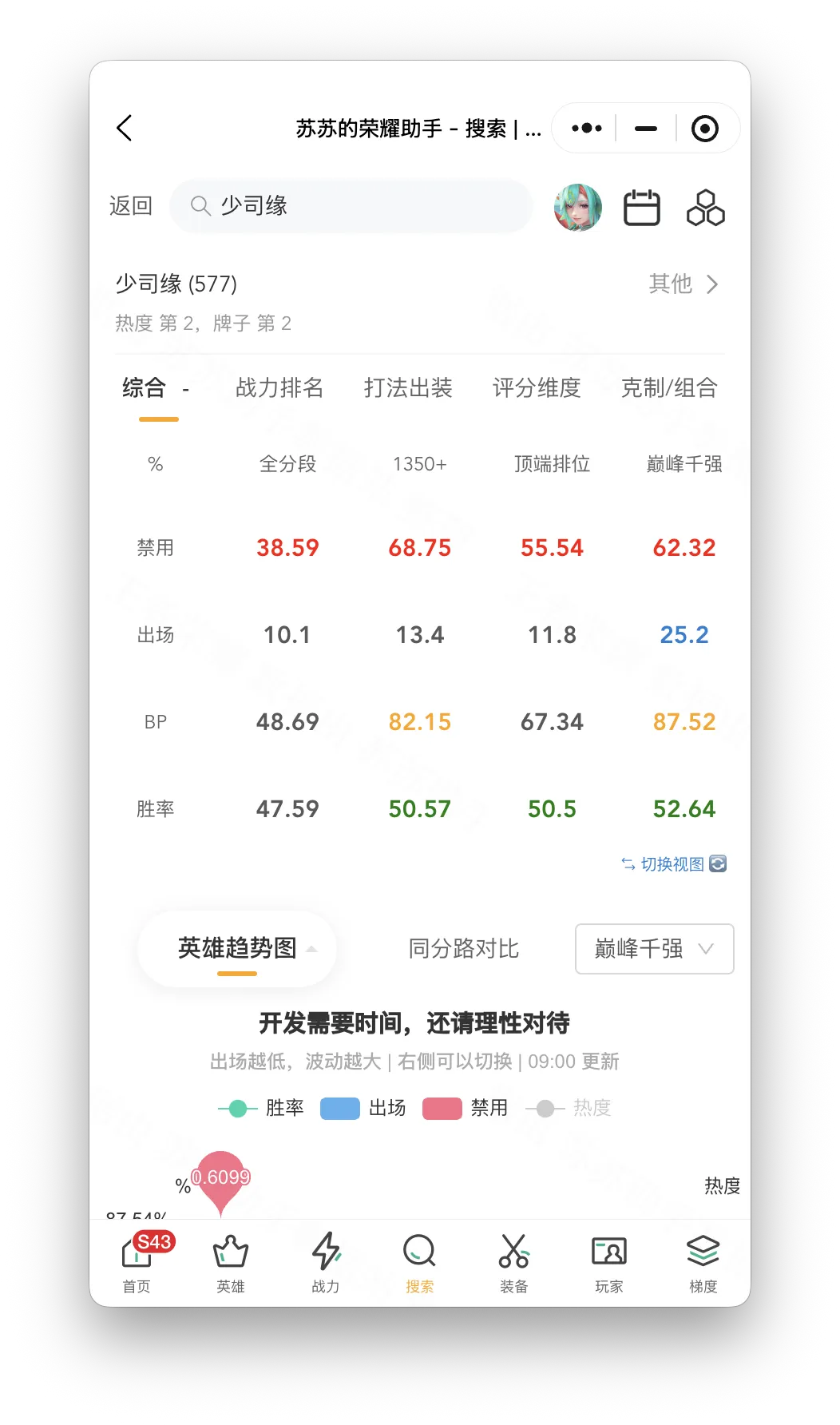
Task: Select the 英雄 crown icon in bottom nav
Action: click(x=231, y=1254)
